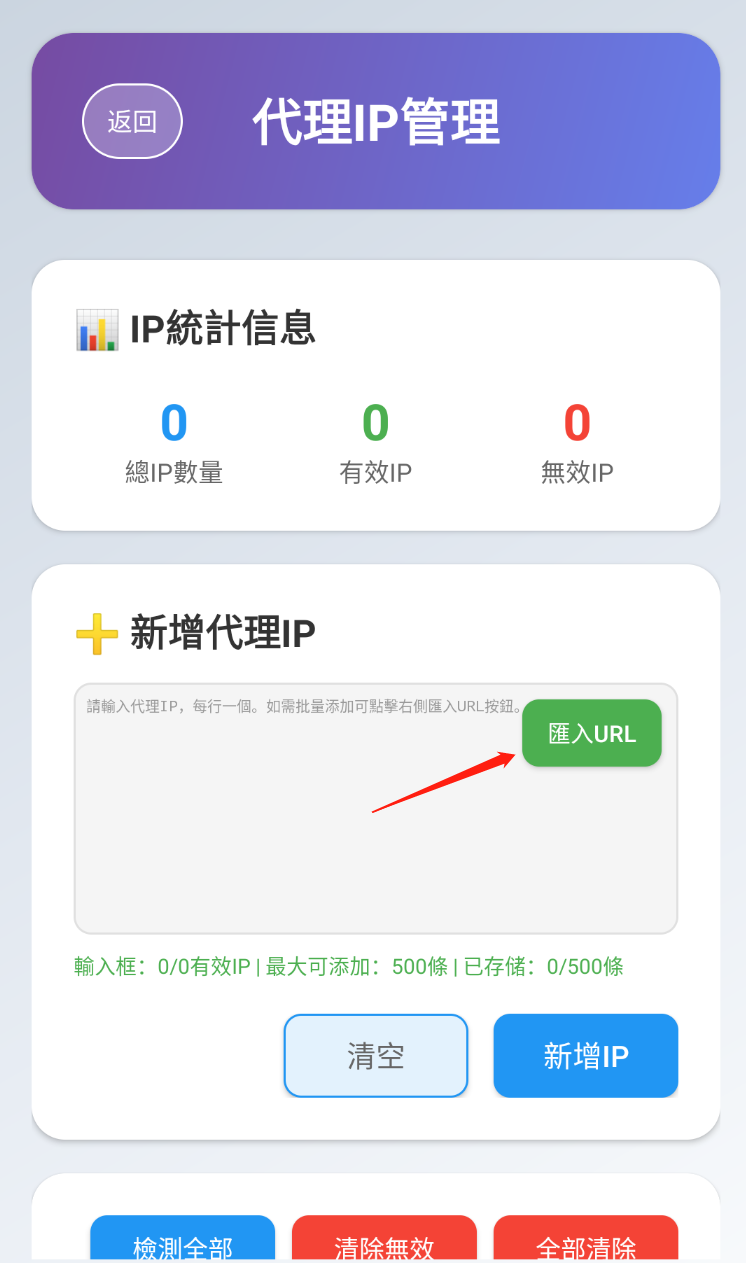Click the blue 新增IP add button
Screen dimensions: 746x1263
(585, 1055)
